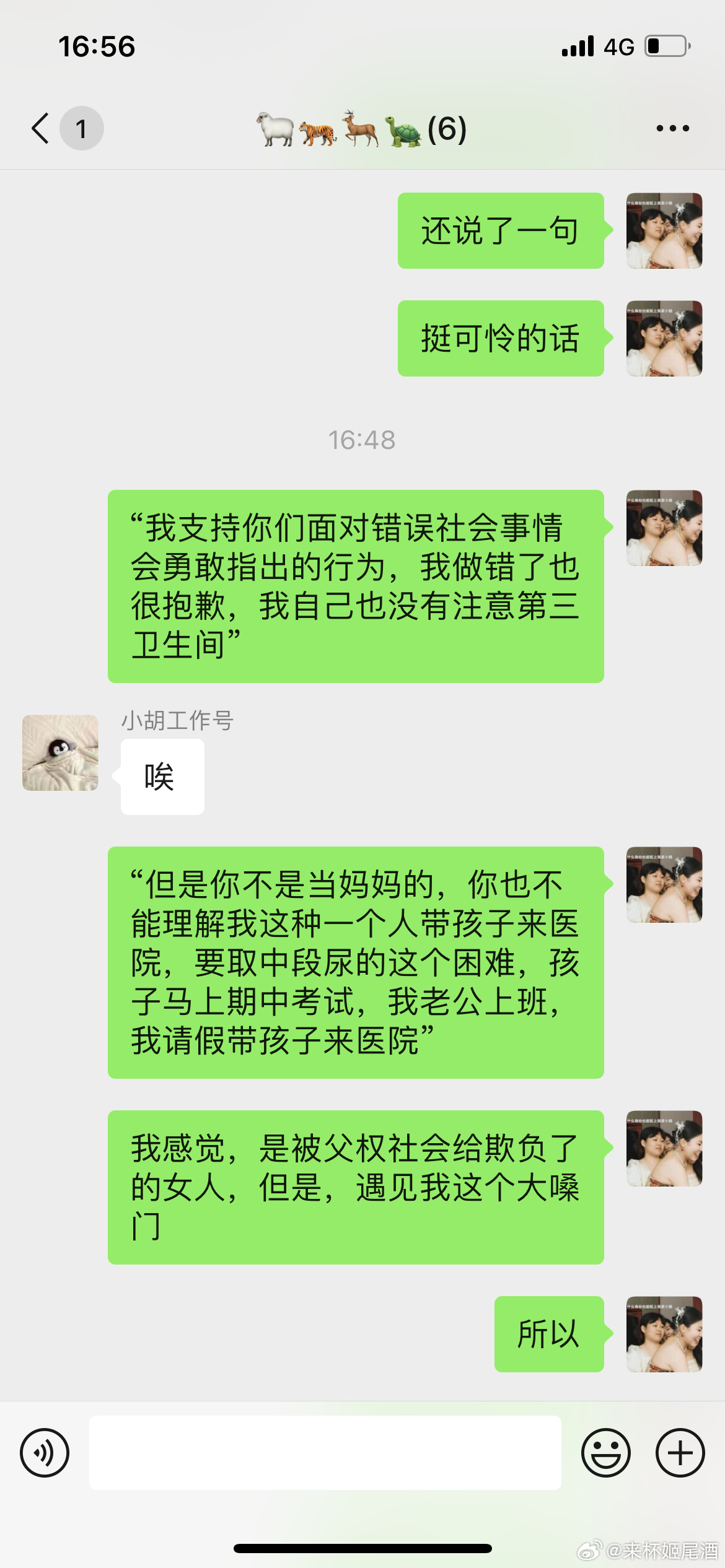Go back to the chat list

pos(41,128)
